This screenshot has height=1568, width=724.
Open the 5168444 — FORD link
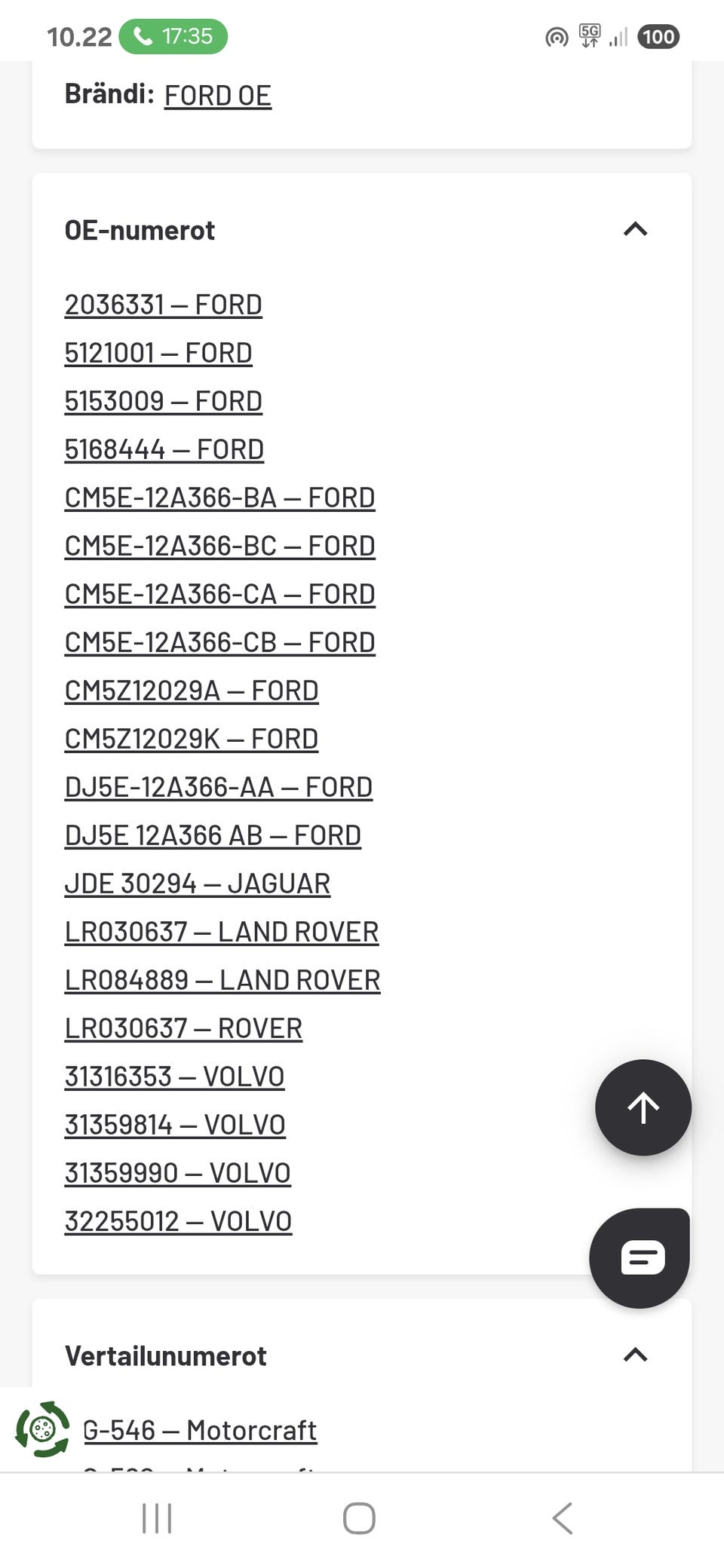coord(164,449)
